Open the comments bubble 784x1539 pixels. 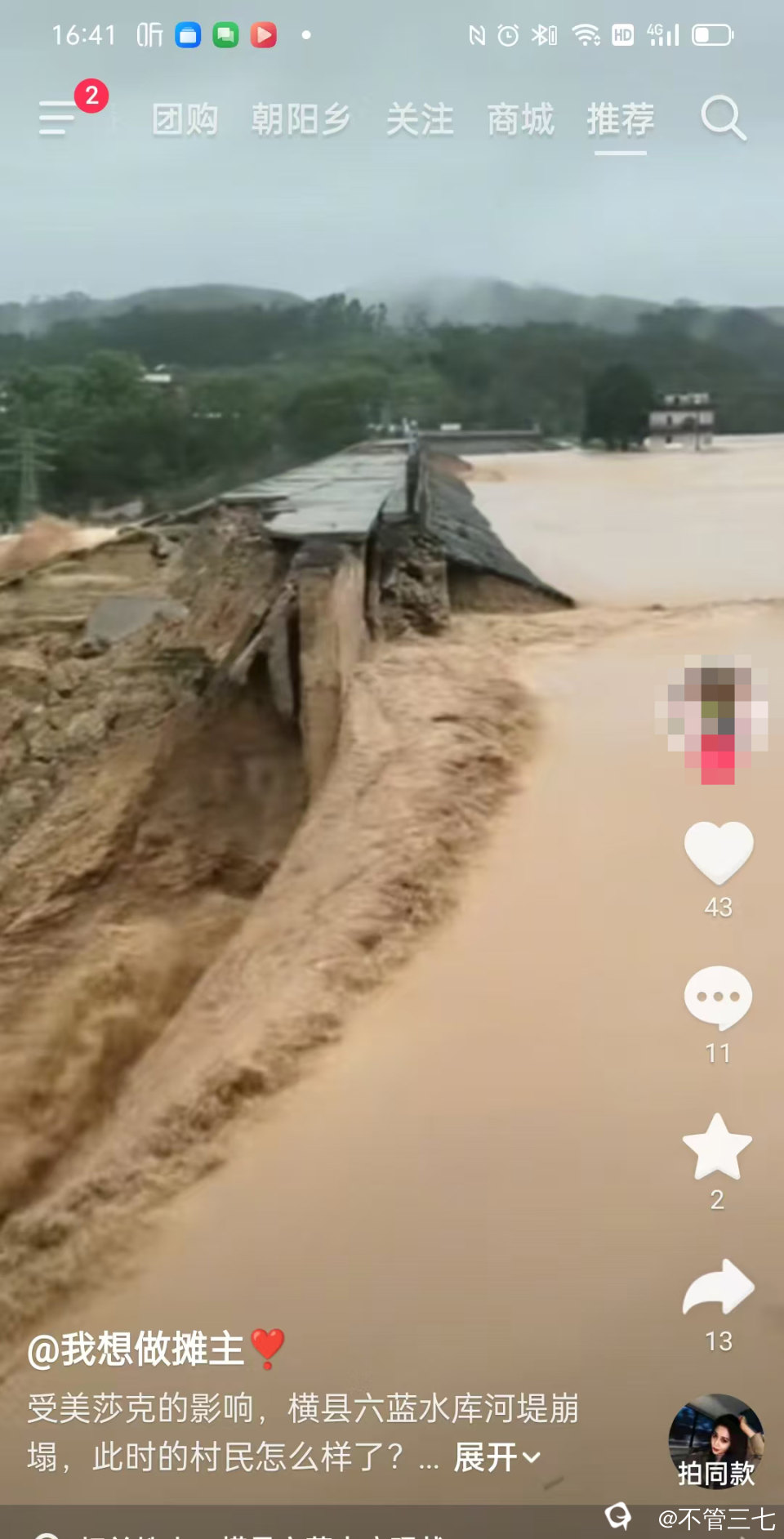(718, 998)
